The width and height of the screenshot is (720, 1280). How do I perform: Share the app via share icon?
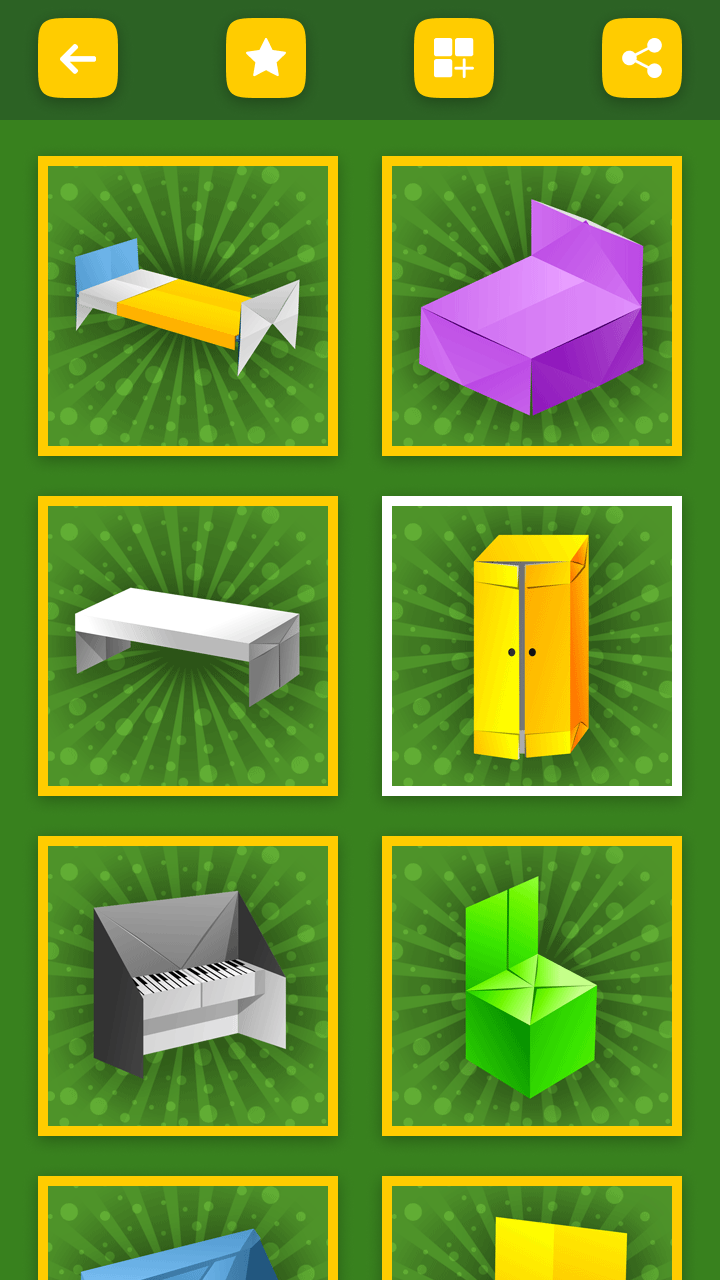642,58
